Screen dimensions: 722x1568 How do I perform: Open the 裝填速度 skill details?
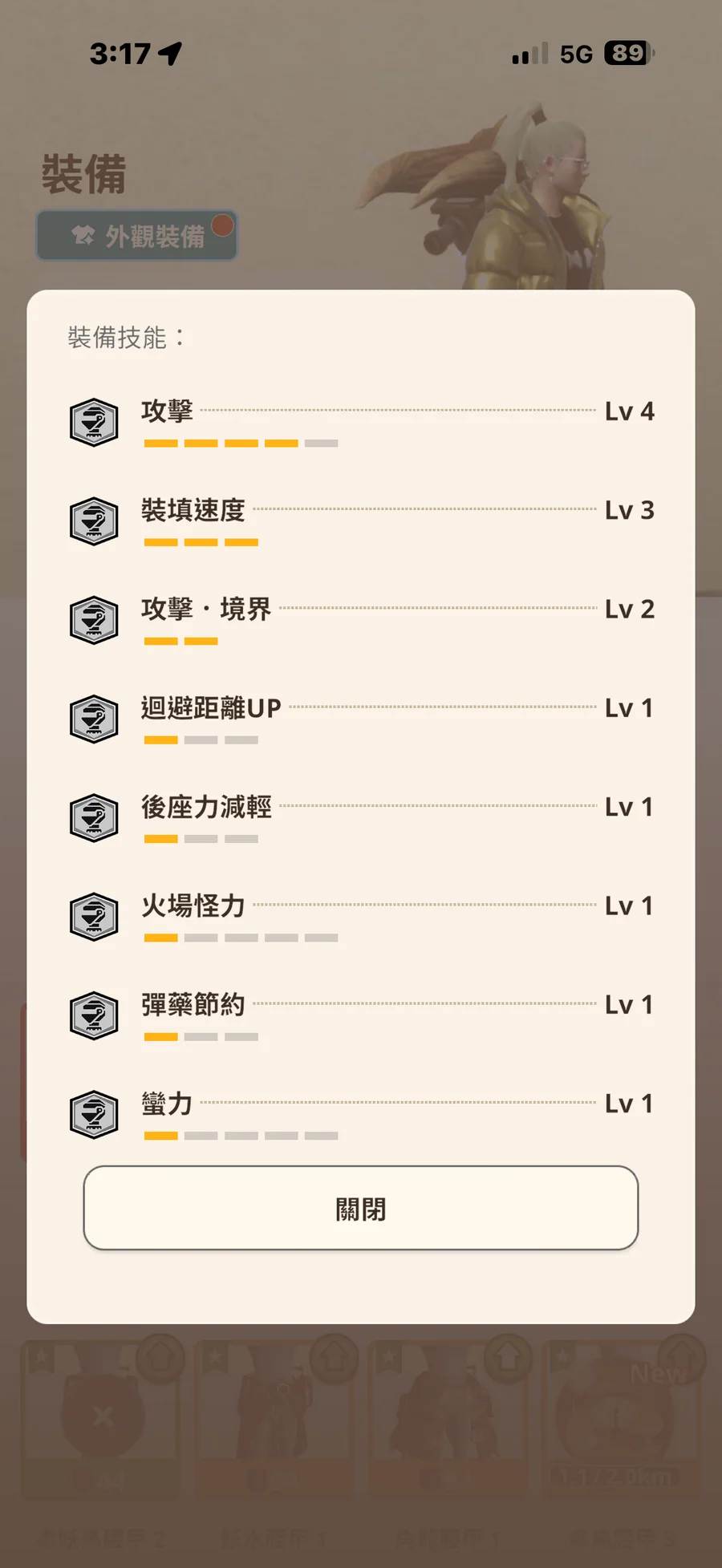pos(360,521)
